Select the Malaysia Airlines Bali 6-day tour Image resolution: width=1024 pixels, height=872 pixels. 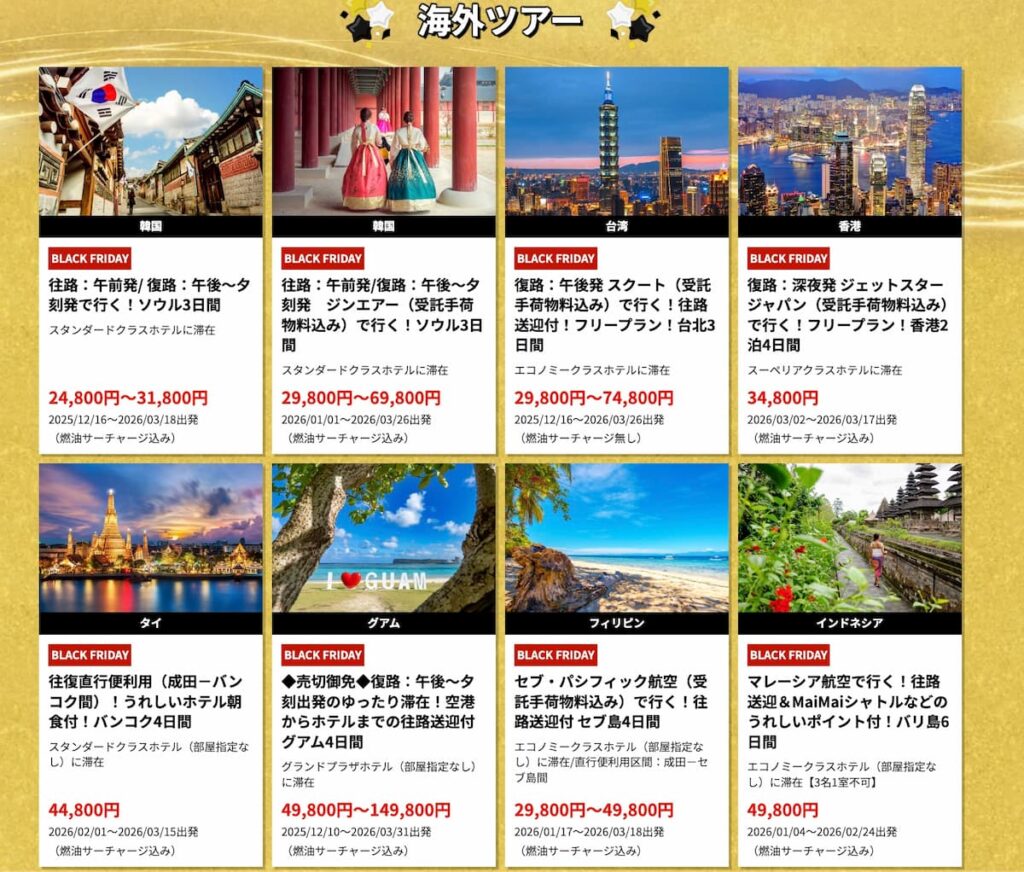click(850, 711)
